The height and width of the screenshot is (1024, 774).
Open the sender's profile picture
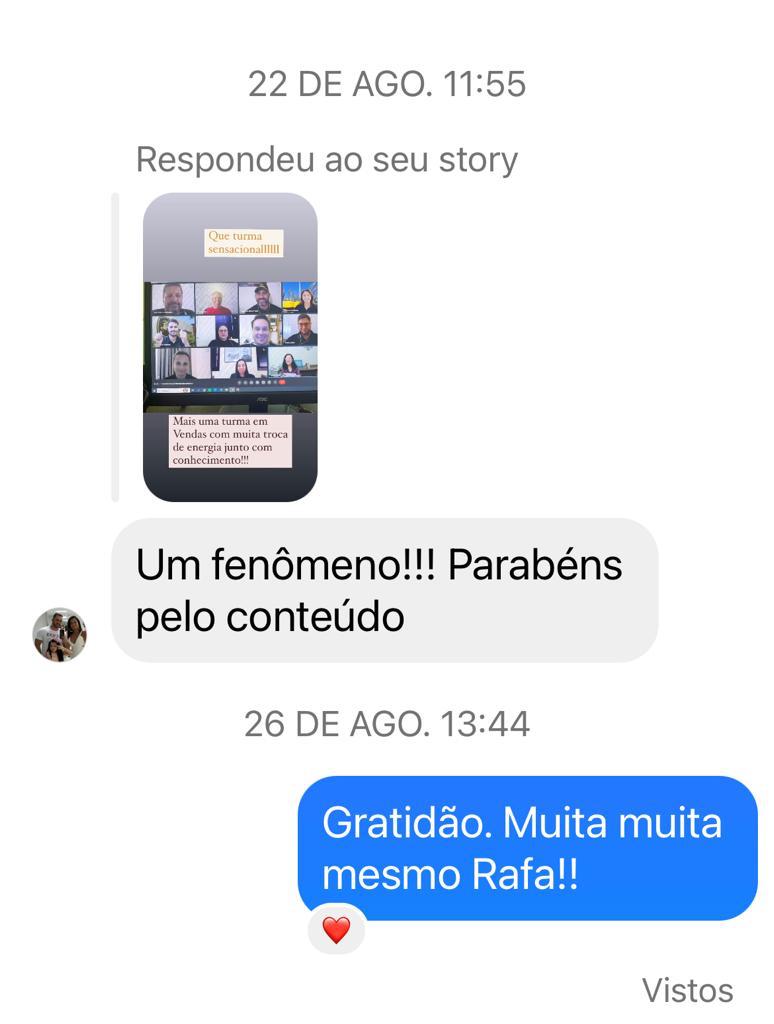coord(60,634)
